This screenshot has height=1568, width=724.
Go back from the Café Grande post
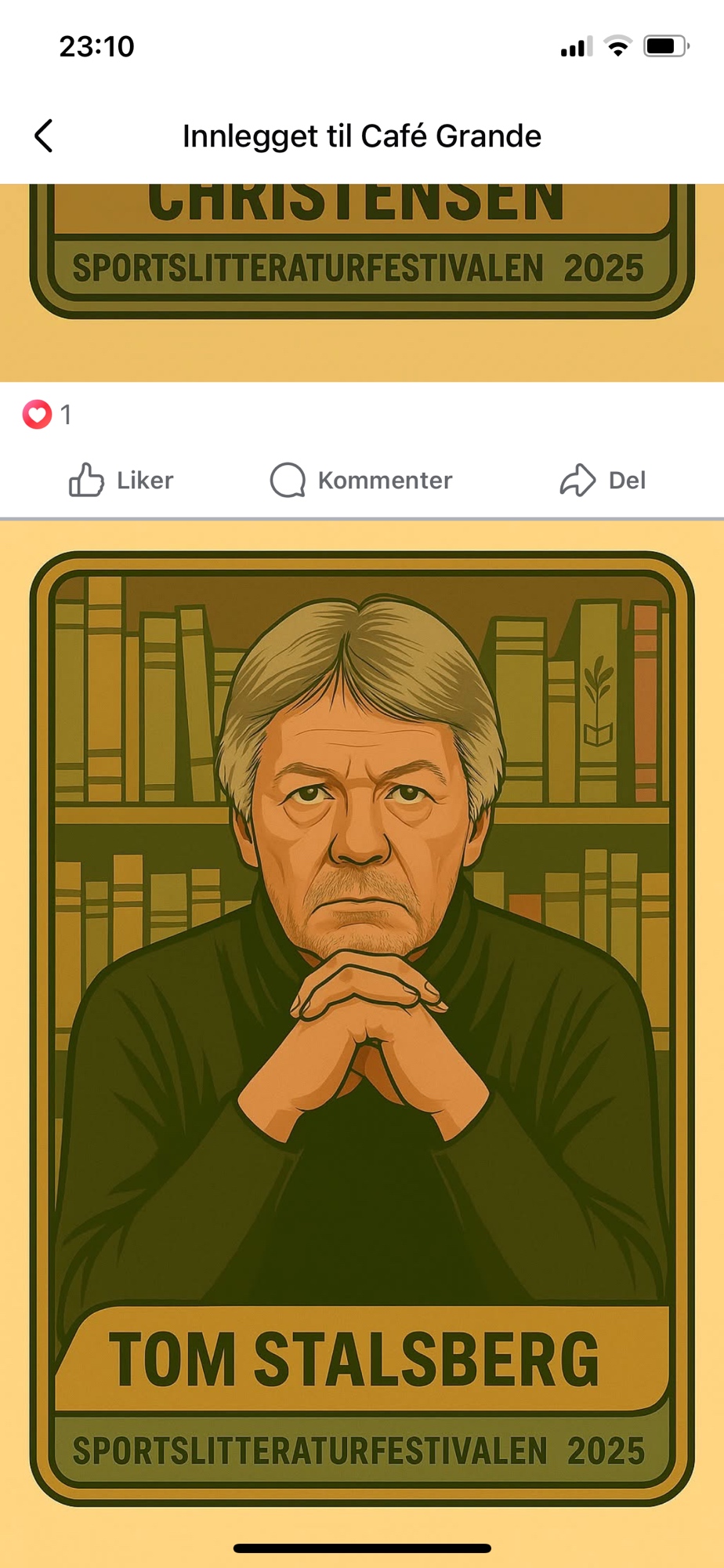pyautogui.click(x=44, y=136)
